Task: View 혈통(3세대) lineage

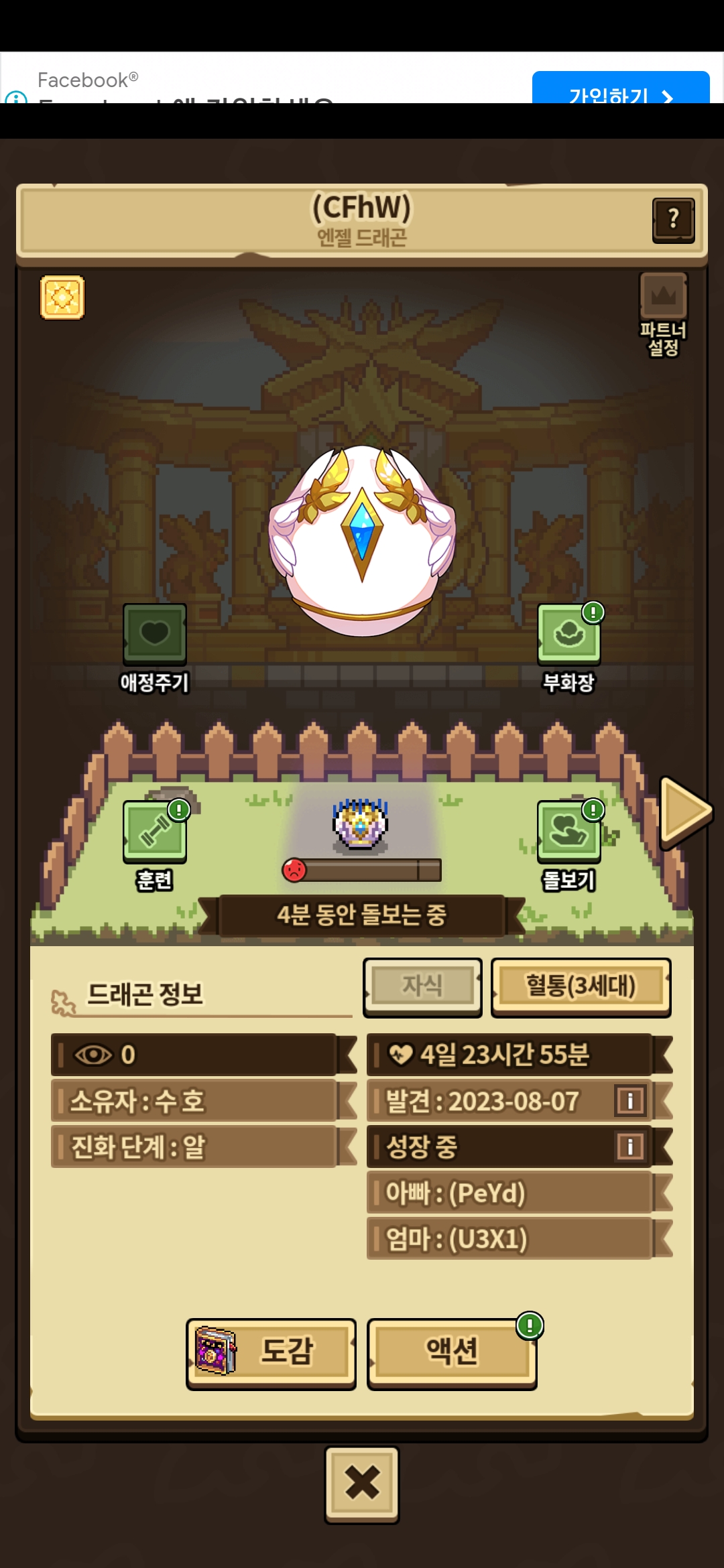Action: point(581,987)
